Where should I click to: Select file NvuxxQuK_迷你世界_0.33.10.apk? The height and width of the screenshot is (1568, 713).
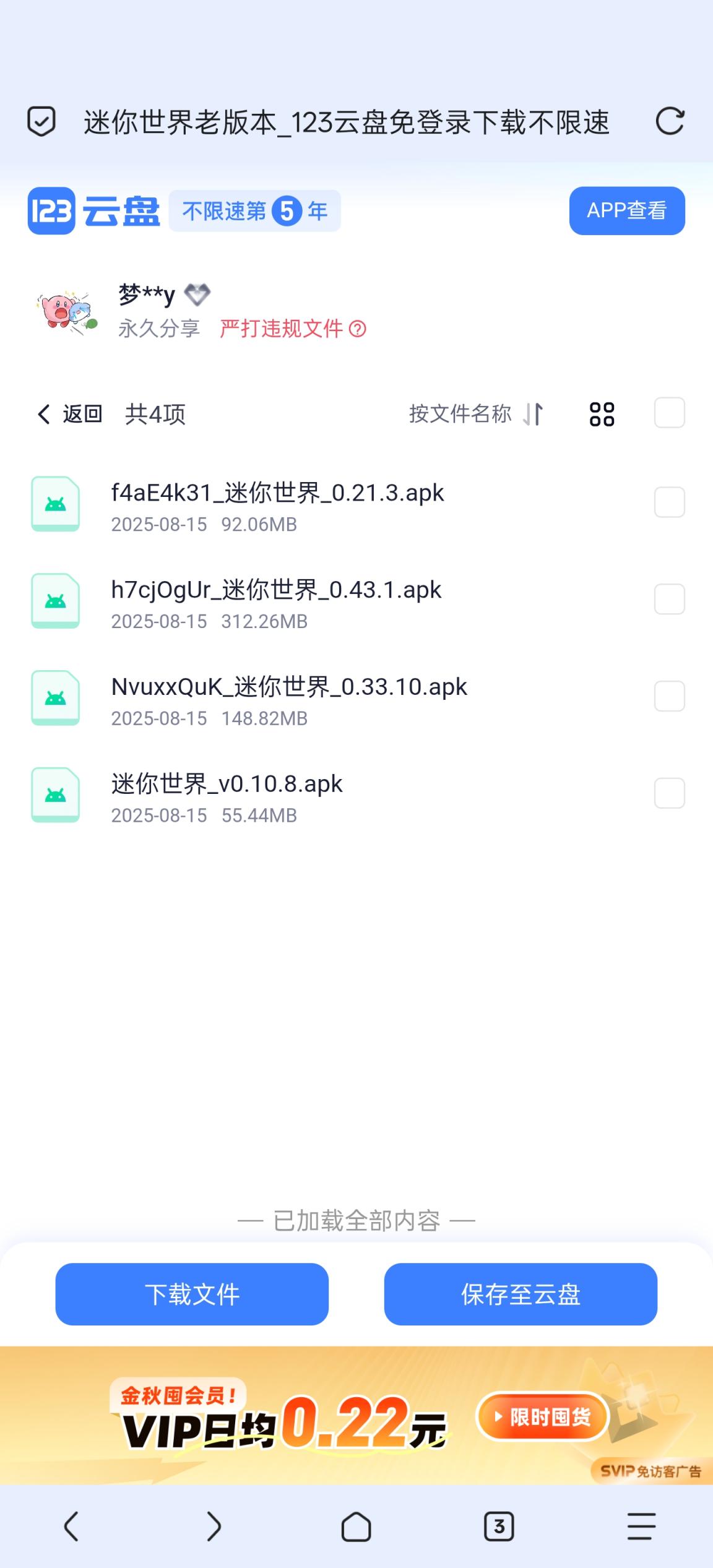tap(668, 696)
